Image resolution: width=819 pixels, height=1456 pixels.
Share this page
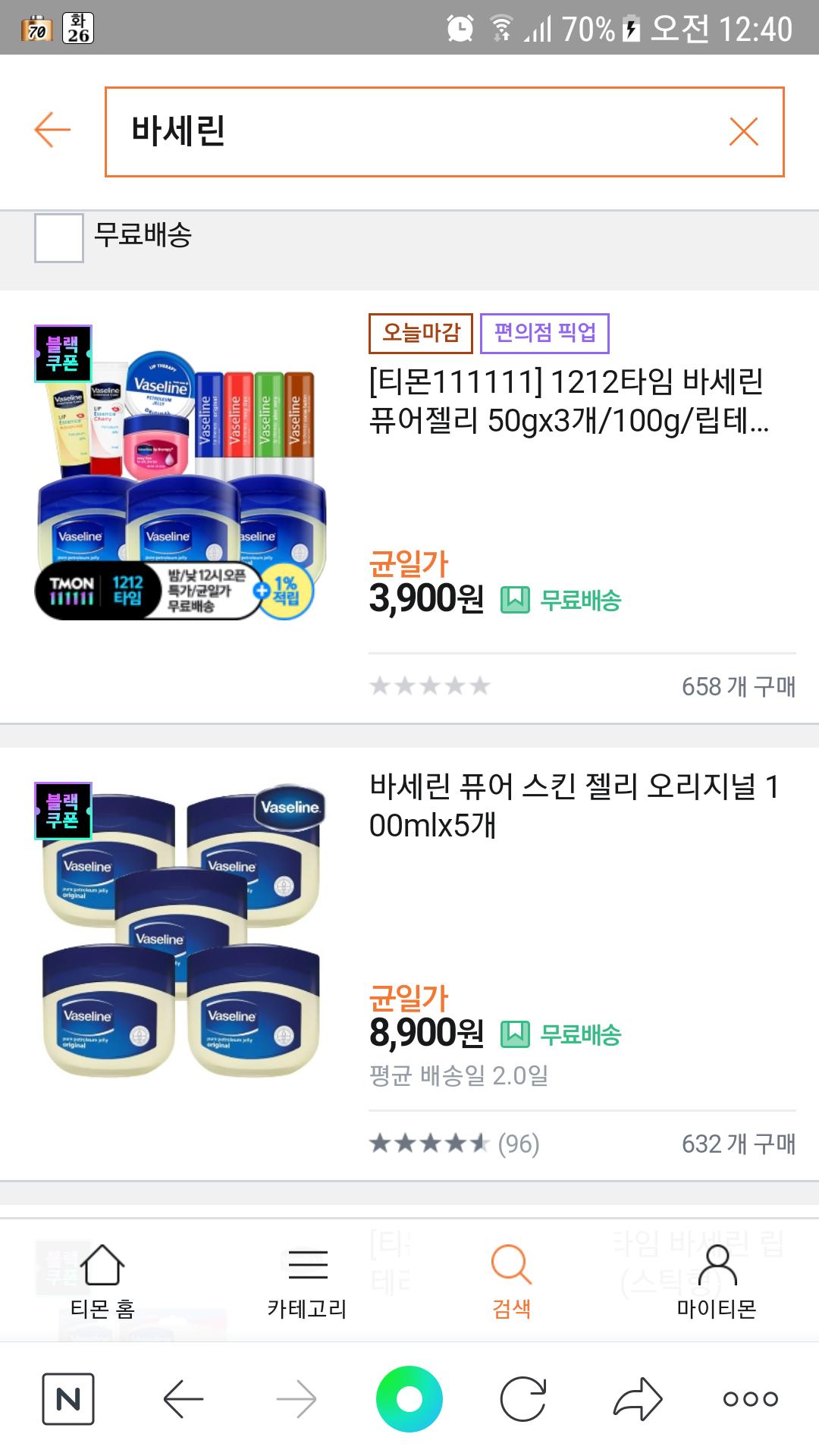click(x=638, y=1399)
